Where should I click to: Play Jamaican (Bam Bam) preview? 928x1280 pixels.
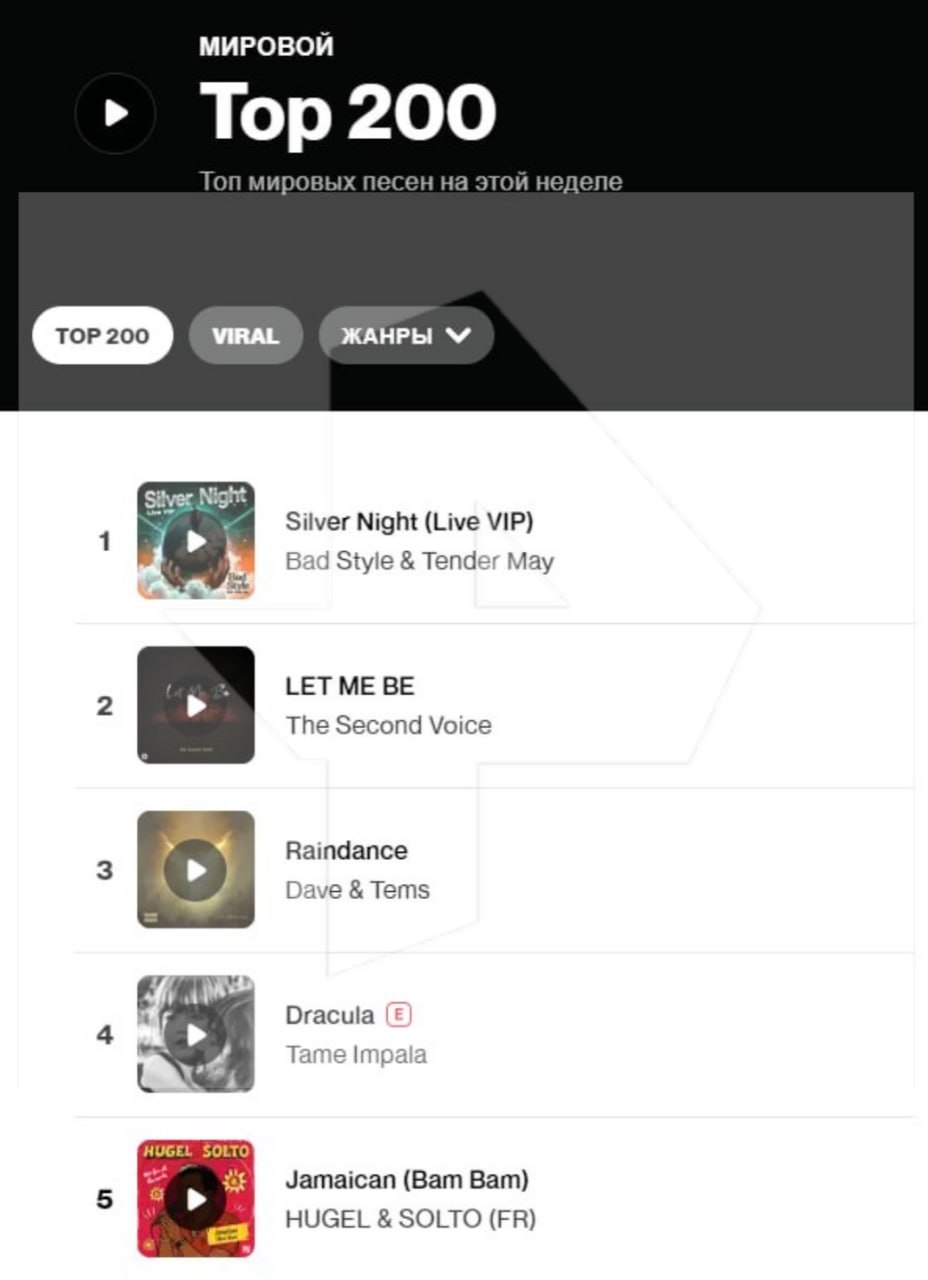pos(196,1198)
